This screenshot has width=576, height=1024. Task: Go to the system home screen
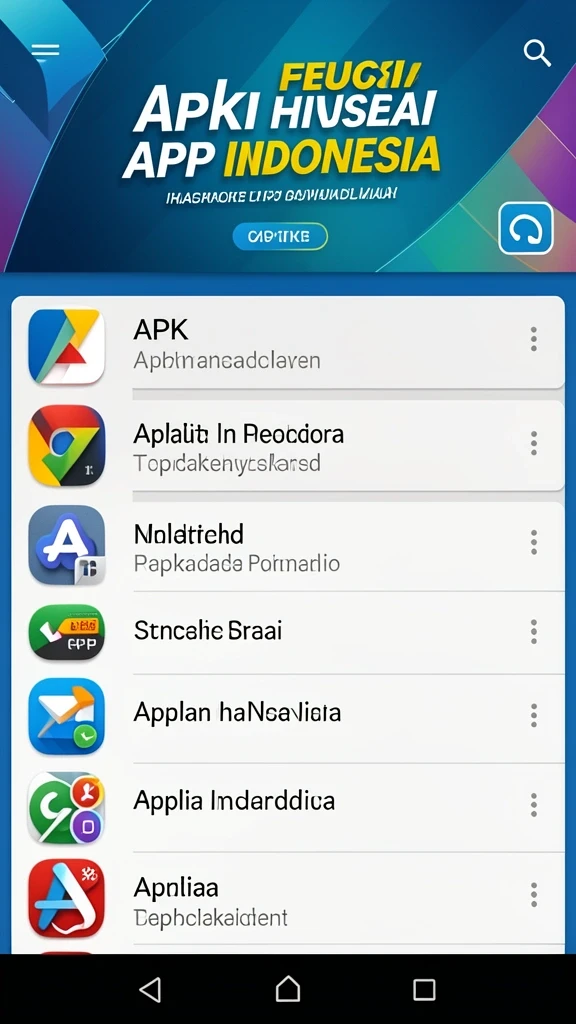point(288,989)
